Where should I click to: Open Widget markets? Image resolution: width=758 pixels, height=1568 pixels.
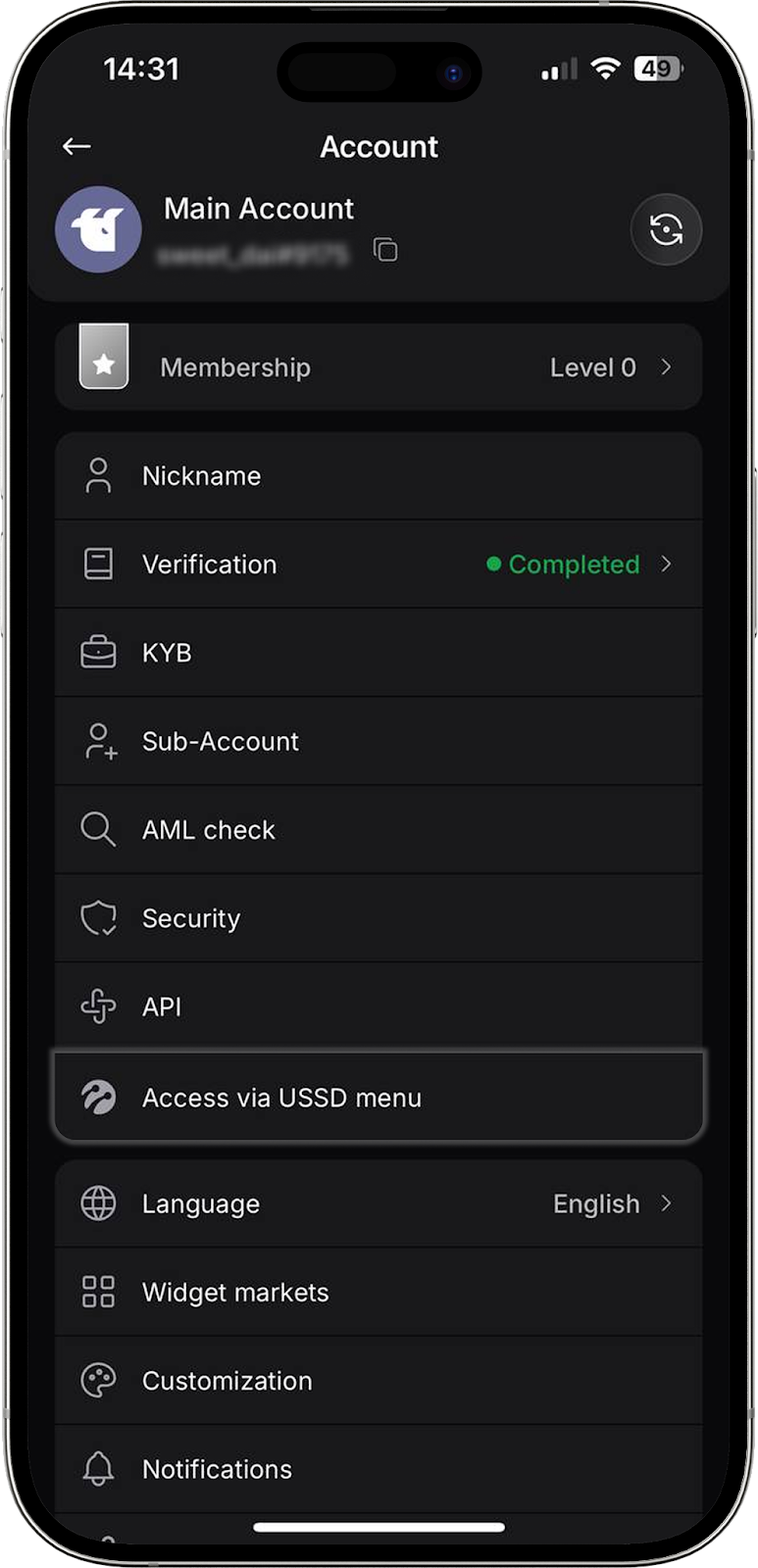pos(379,1293)
